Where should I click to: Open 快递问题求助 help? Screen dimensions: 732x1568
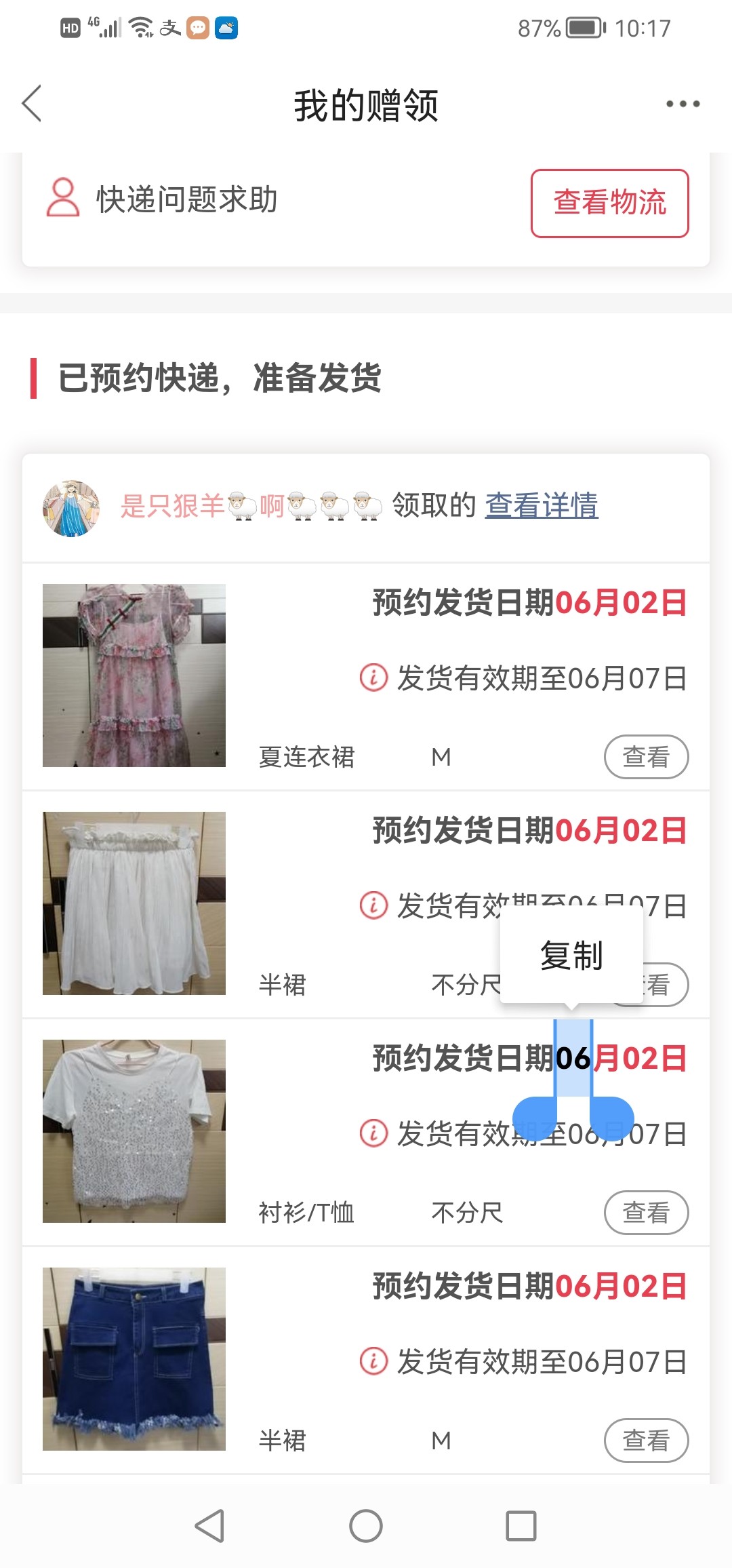point(163,199)
